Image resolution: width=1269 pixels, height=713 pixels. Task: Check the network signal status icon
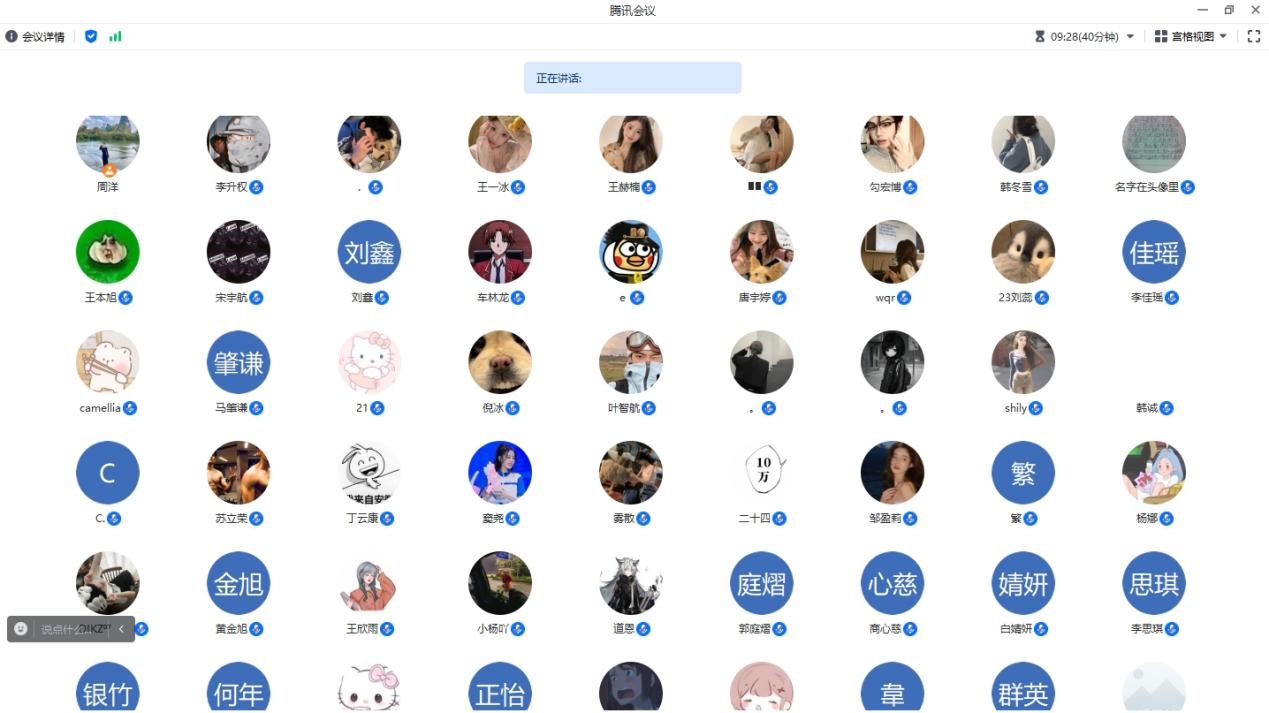tap(115, 36)
